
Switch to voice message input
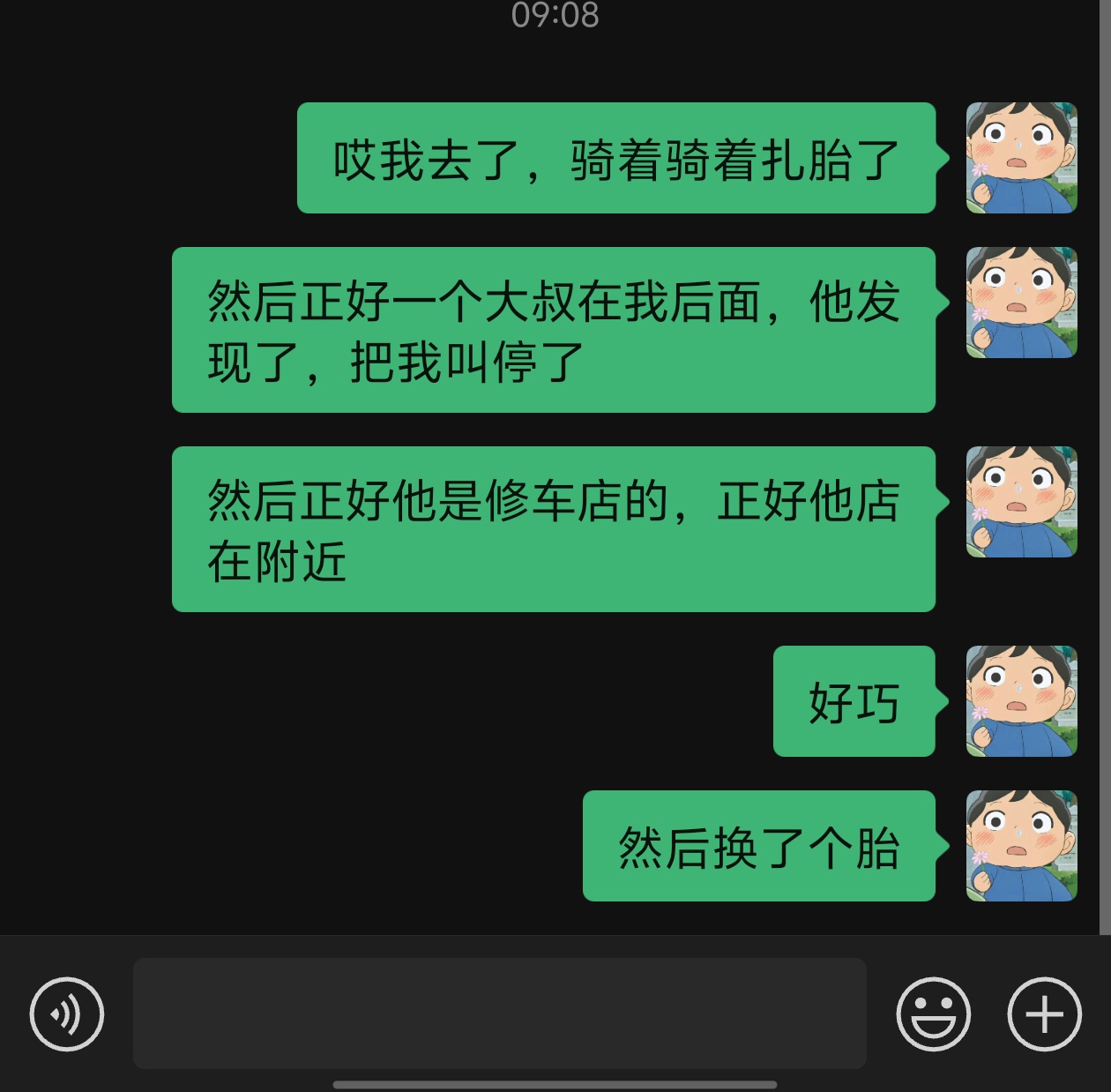point(67,1014)
